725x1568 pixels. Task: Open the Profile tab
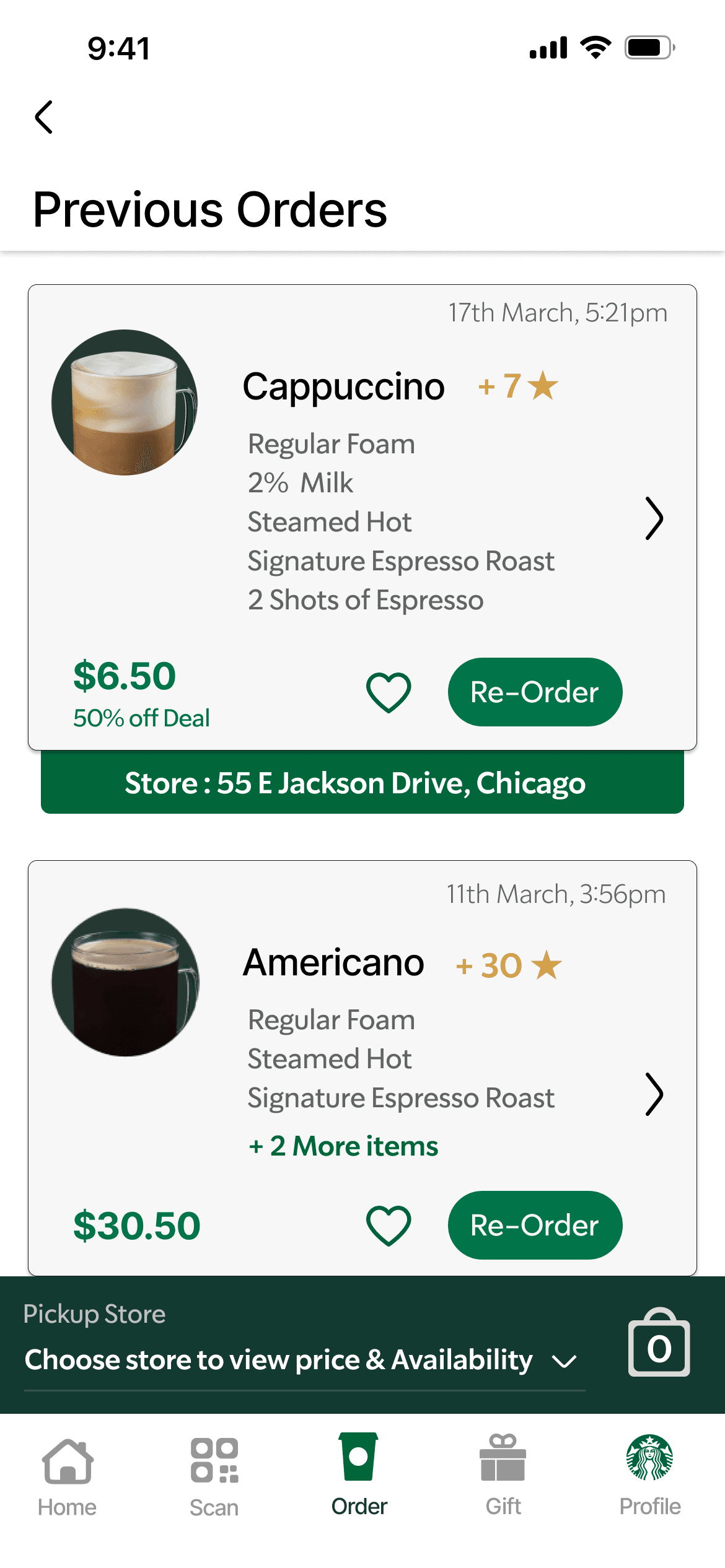point(649,1476)
